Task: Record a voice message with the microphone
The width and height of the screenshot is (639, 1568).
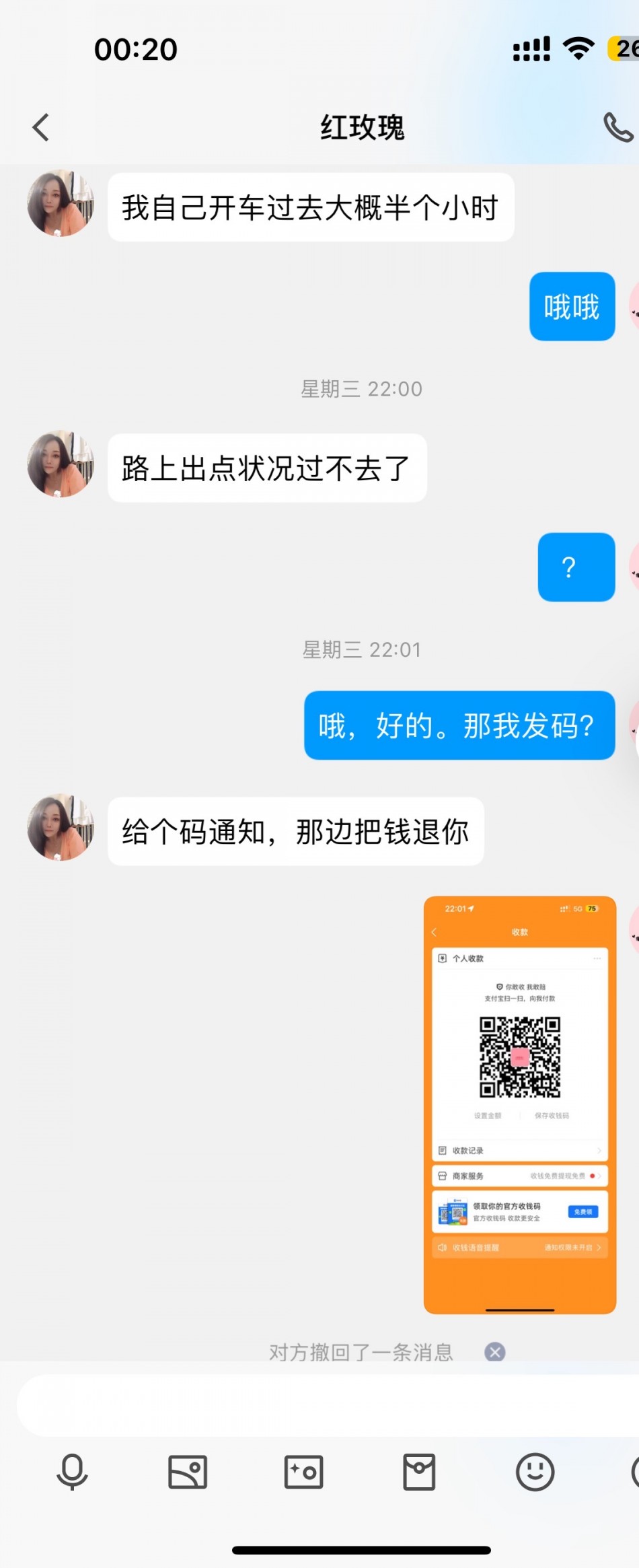Action: coord(72,1472)
